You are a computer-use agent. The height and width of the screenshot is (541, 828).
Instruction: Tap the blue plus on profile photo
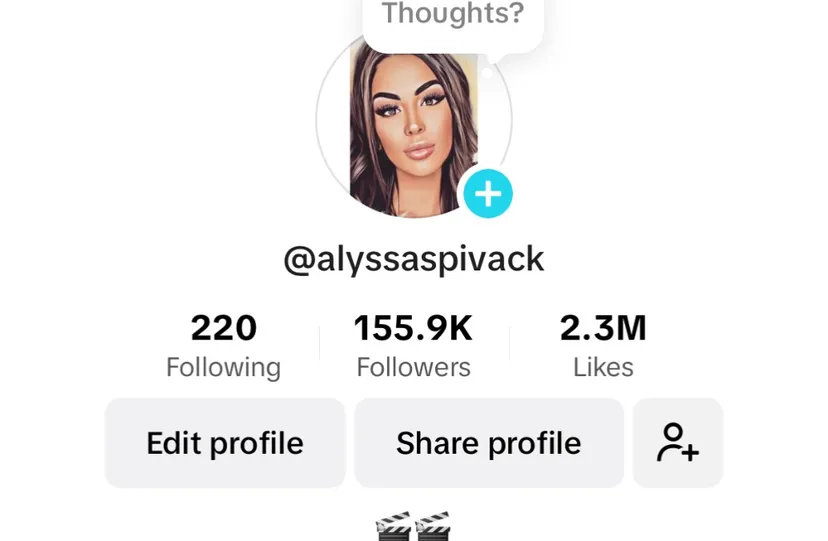(x=488, y=194)
